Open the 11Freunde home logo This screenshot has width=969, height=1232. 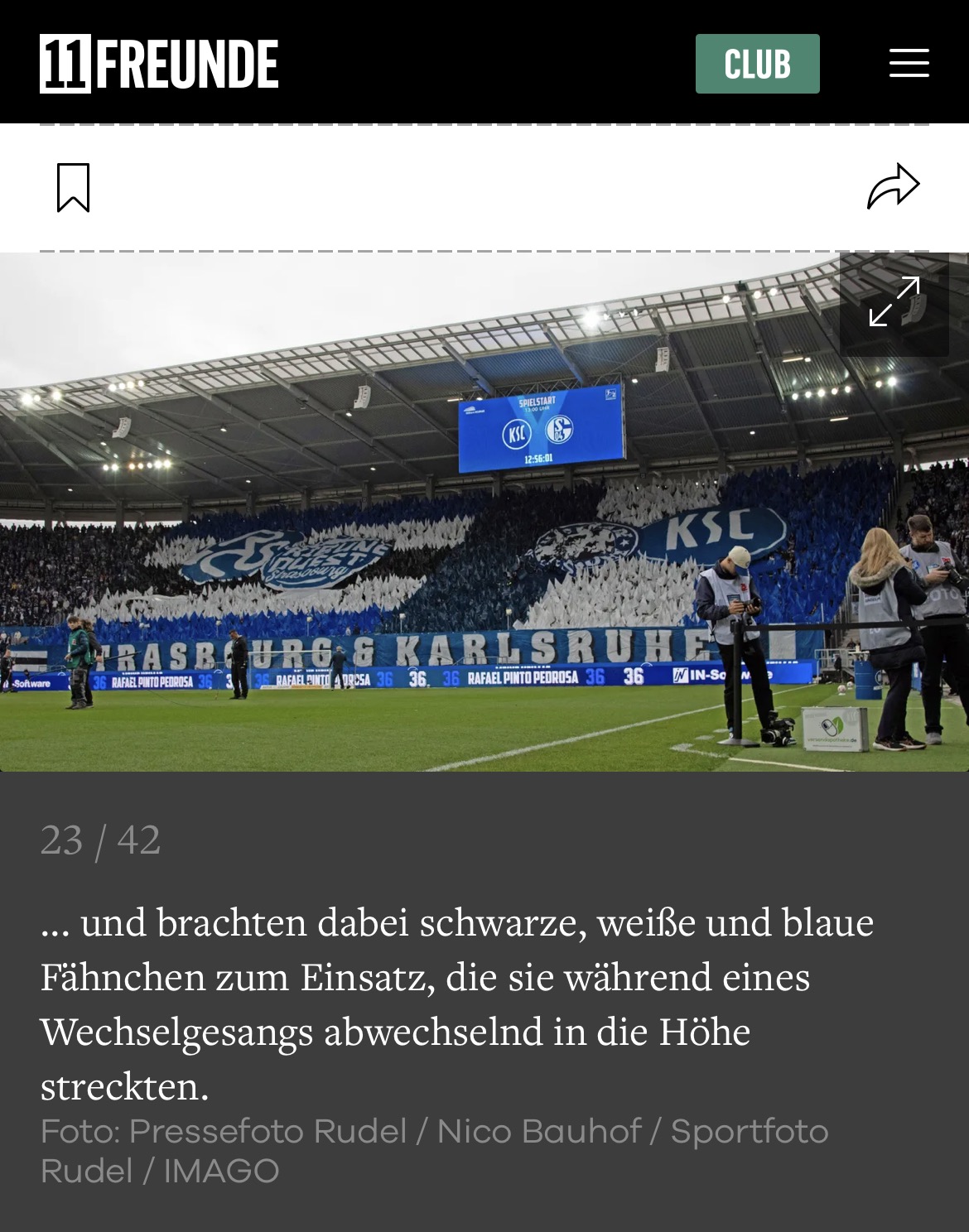coord(159,64)
